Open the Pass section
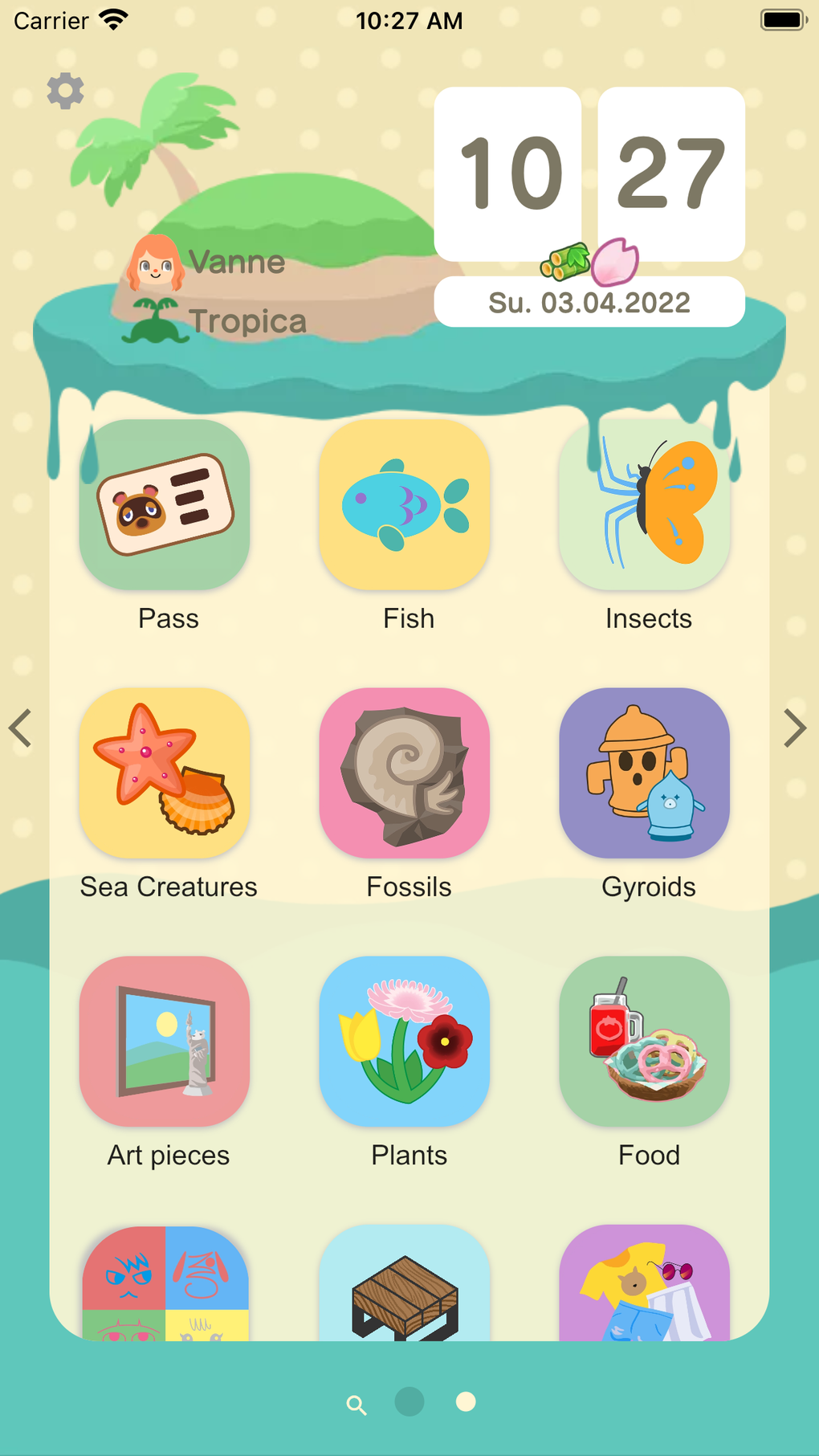Screen dimensions: 819x1456 pos(165,505)
